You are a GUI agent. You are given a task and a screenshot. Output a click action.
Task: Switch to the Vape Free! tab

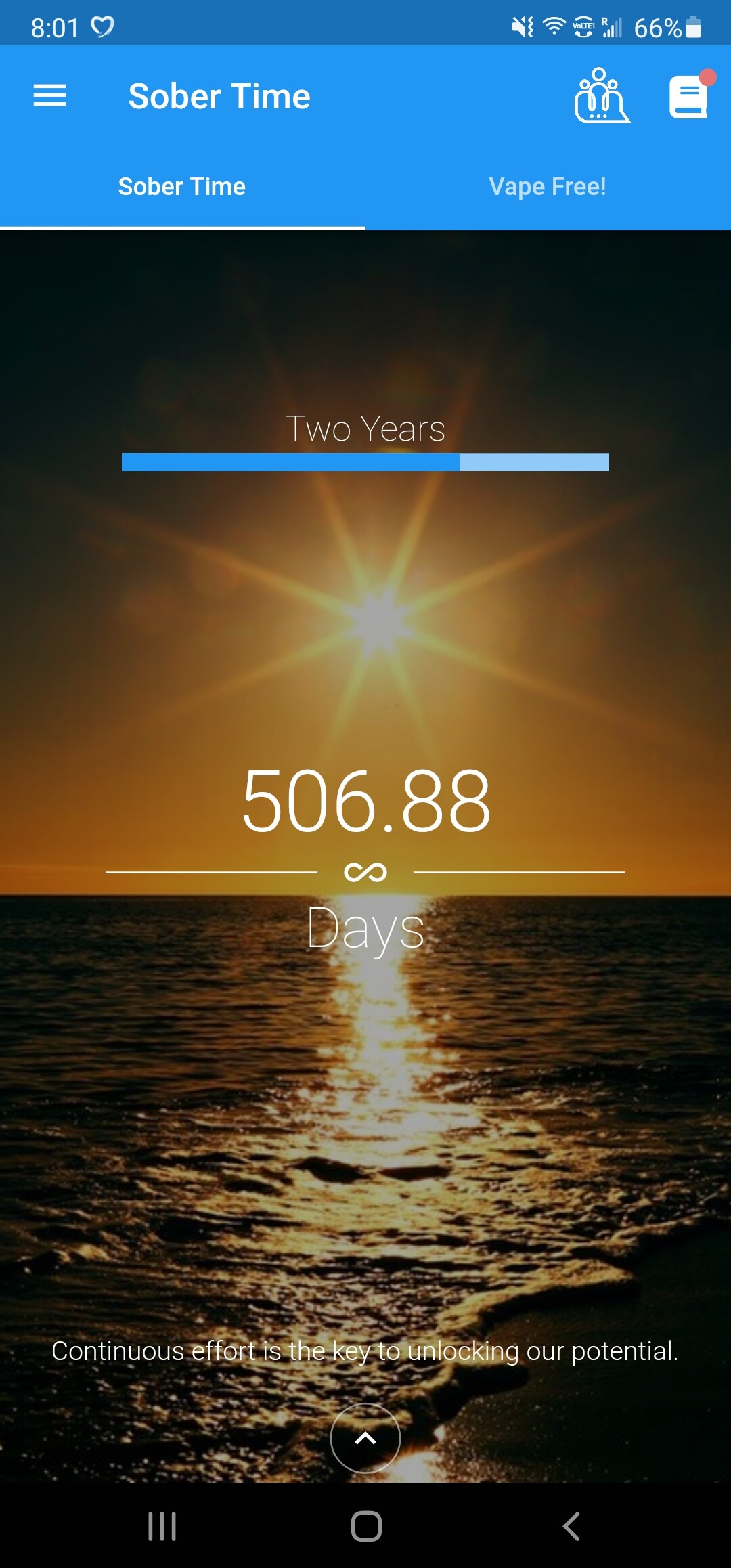click(x=548, y=186)
